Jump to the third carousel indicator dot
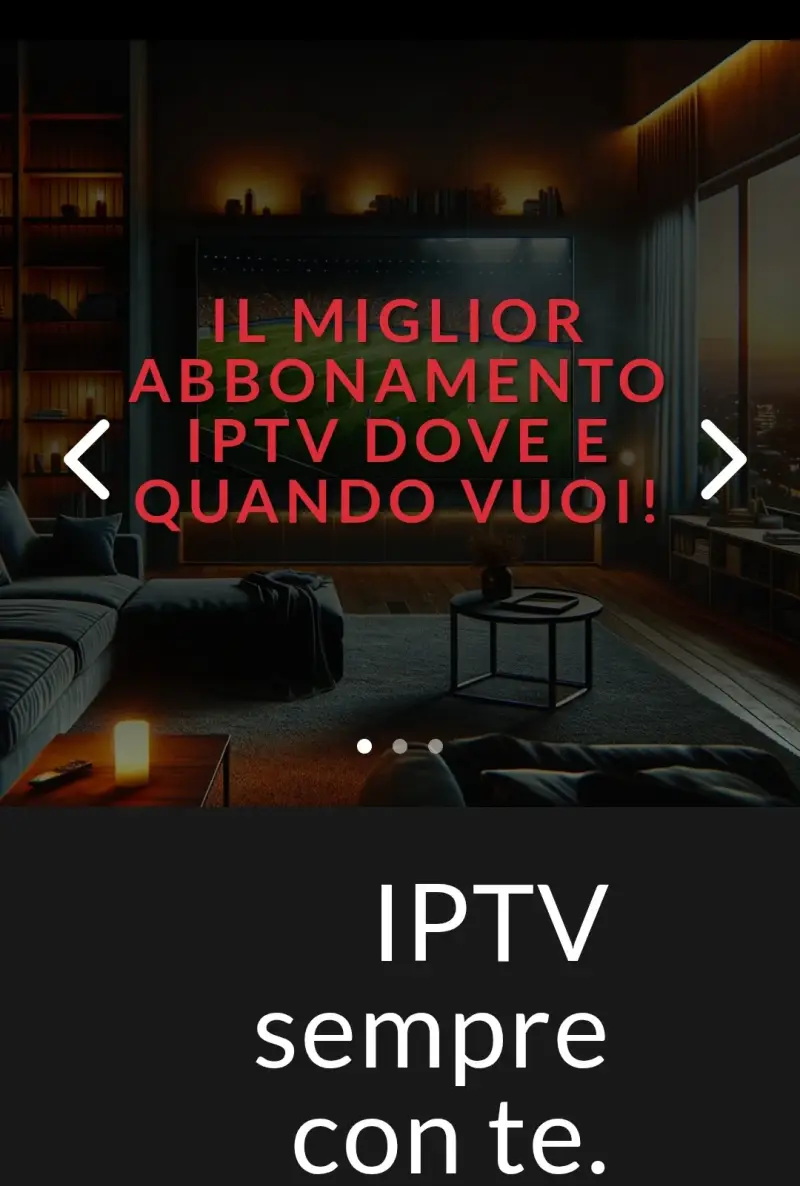800x1186 pixels. 436,747
